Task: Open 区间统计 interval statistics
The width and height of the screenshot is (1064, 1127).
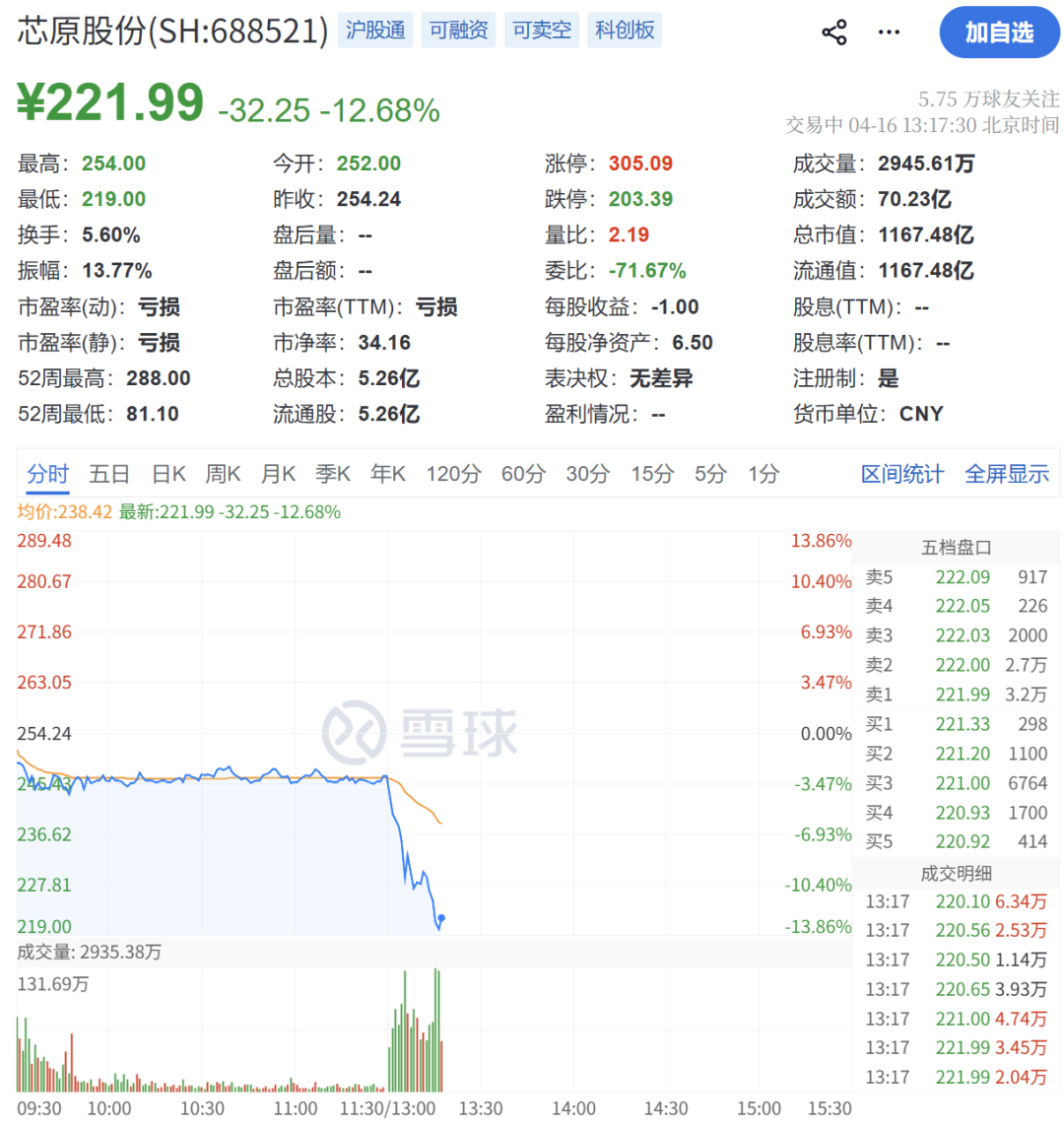Action: (x=901, y=474)
